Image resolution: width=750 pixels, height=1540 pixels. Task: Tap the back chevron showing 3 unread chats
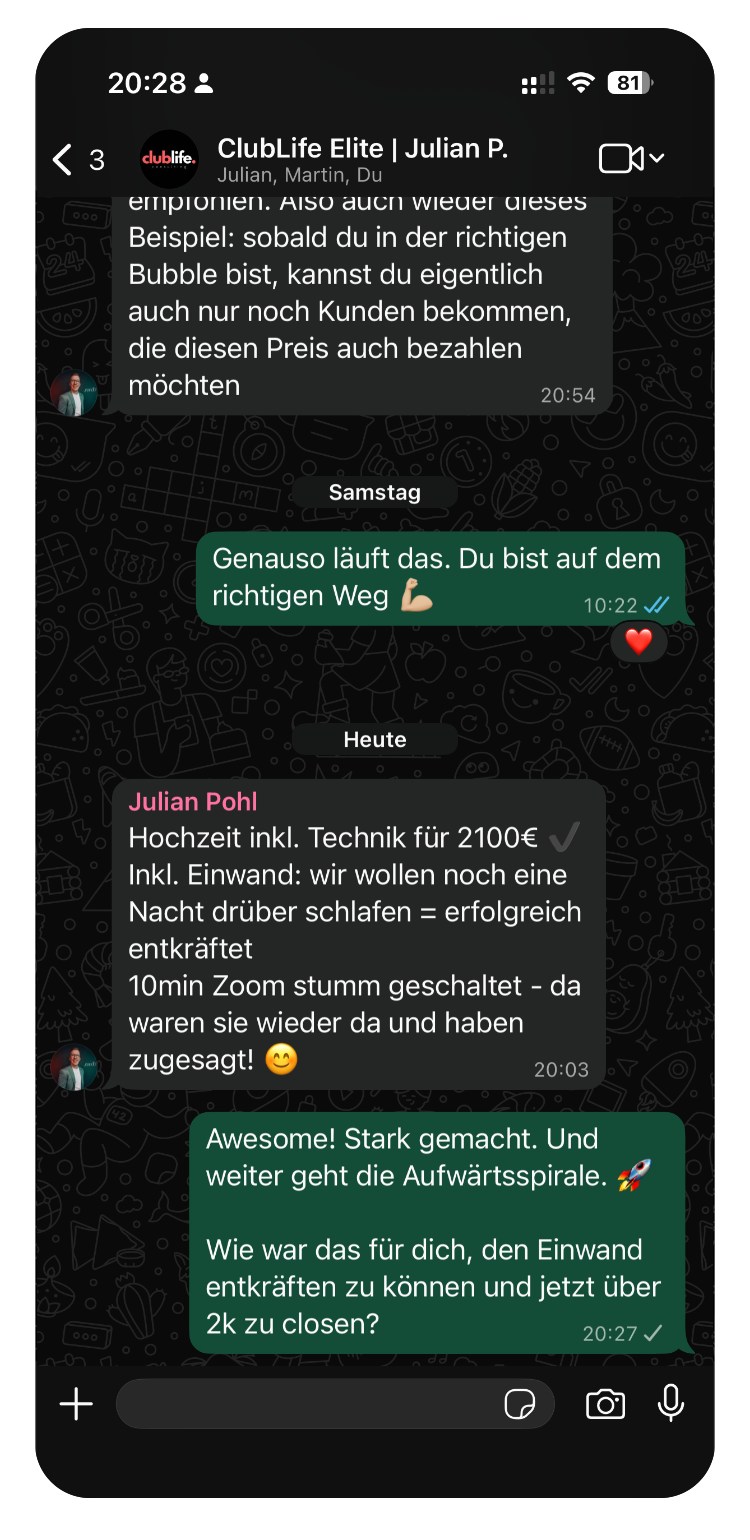click(75, 158)
